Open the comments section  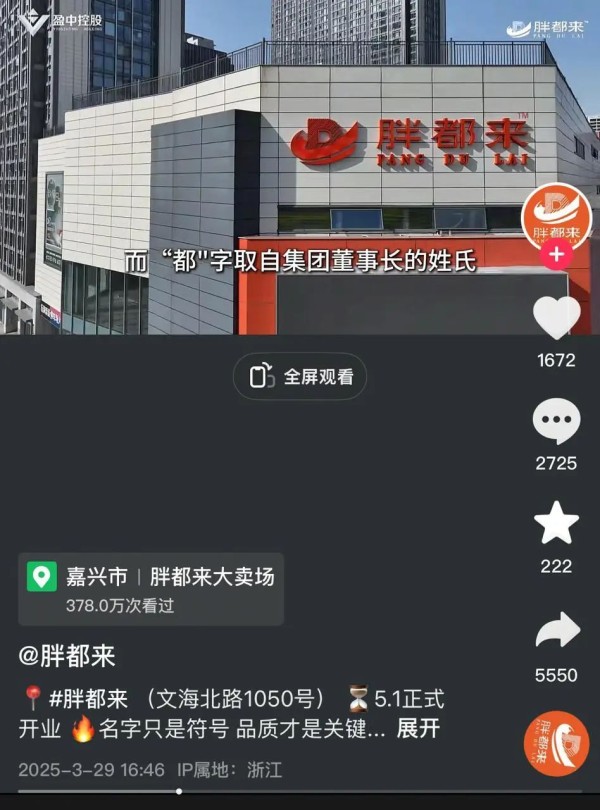tap(556, 421)
